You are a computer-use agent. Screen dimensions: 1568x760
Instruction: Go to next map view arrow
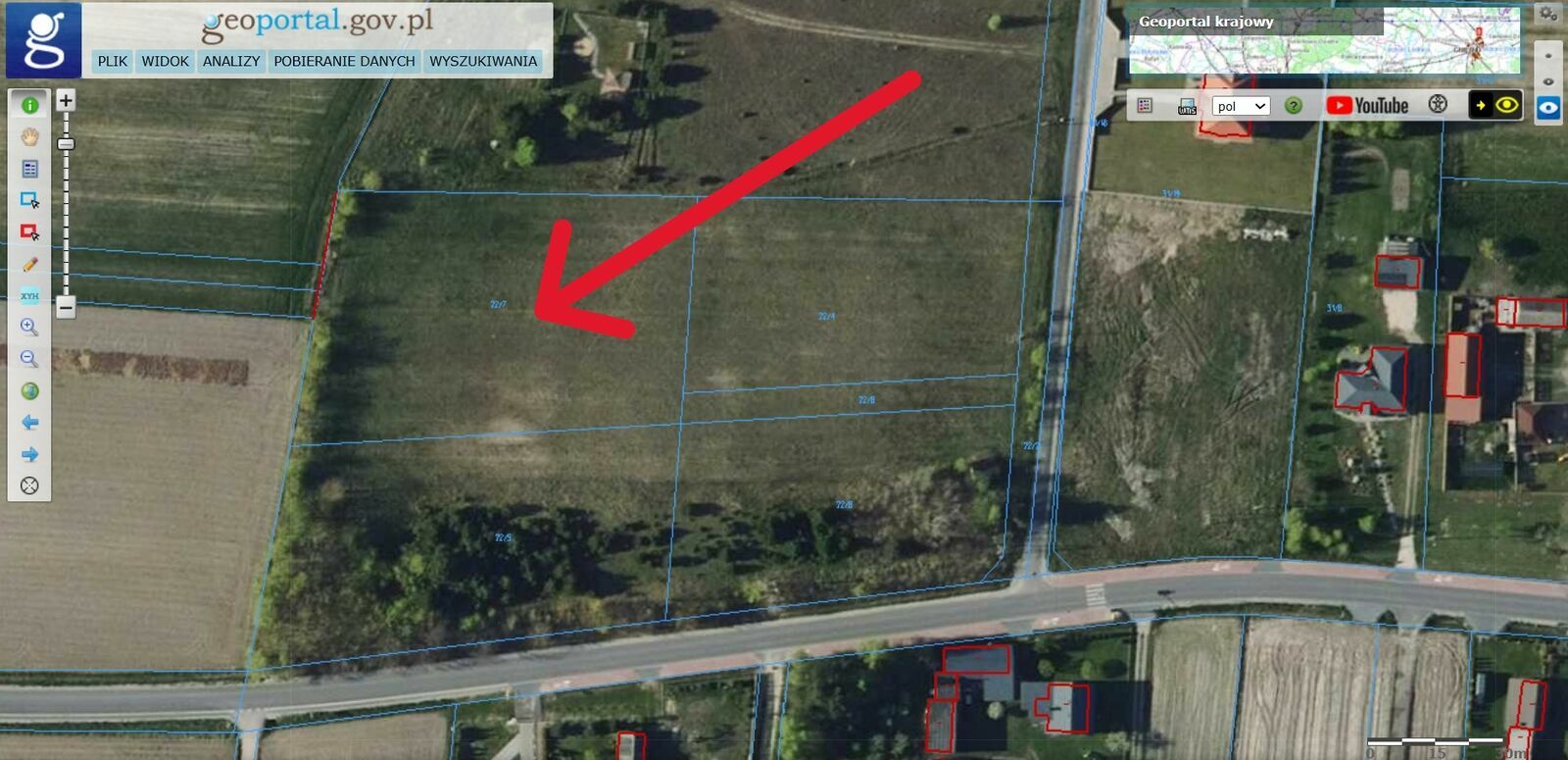click(29, 454)
